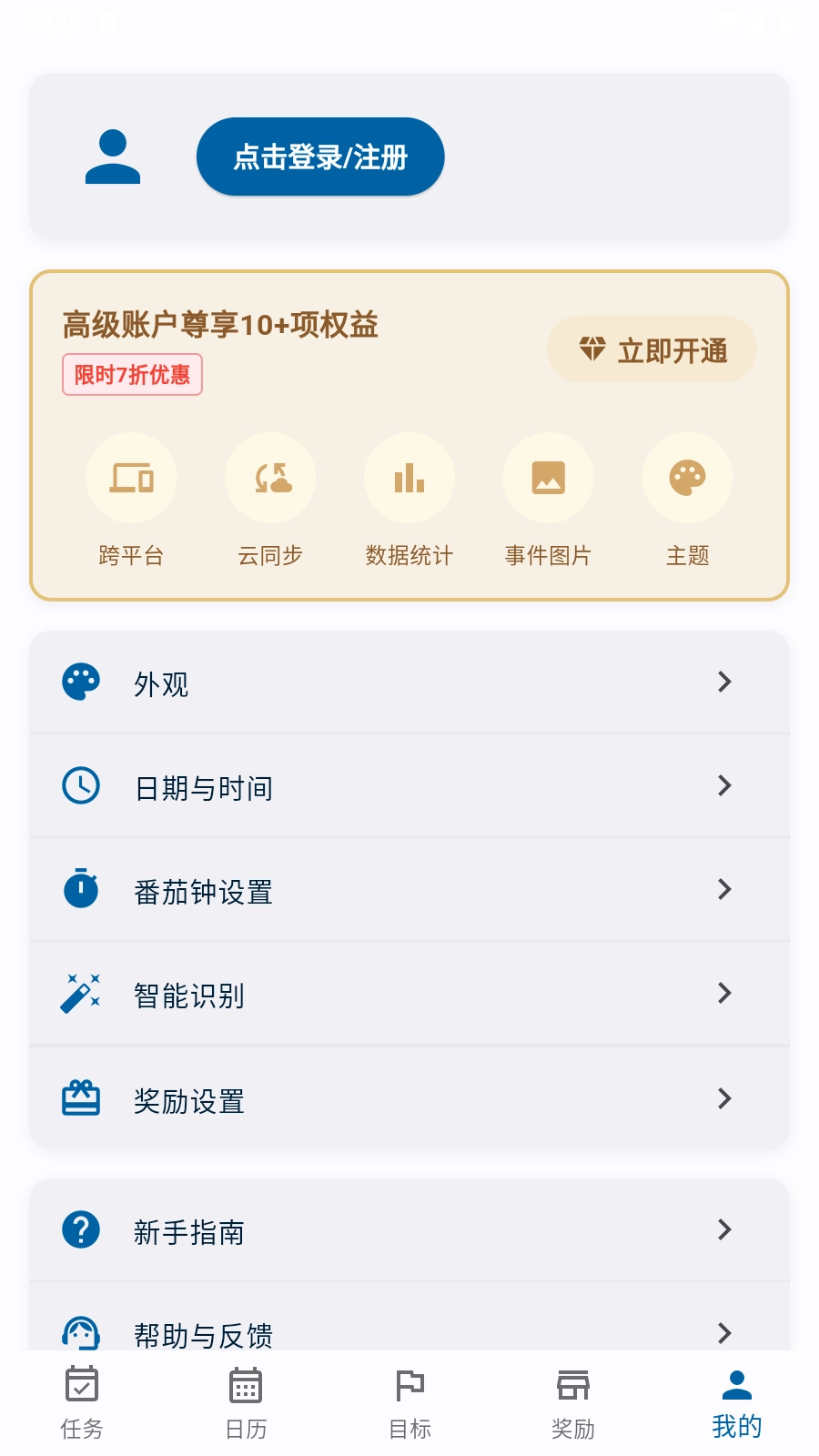Tap the profile avatar icon

click(x=113, y=157)
